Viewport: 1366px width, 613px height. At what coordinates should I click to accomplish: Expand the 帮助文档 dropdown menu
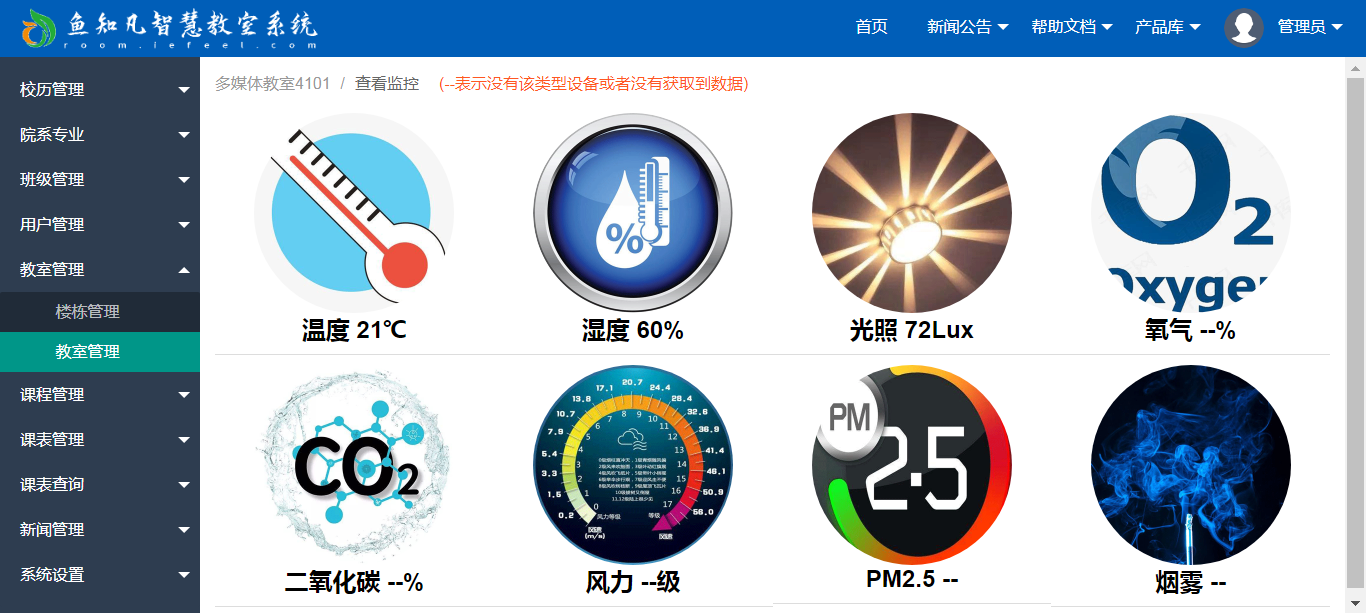pos(1071,27)
